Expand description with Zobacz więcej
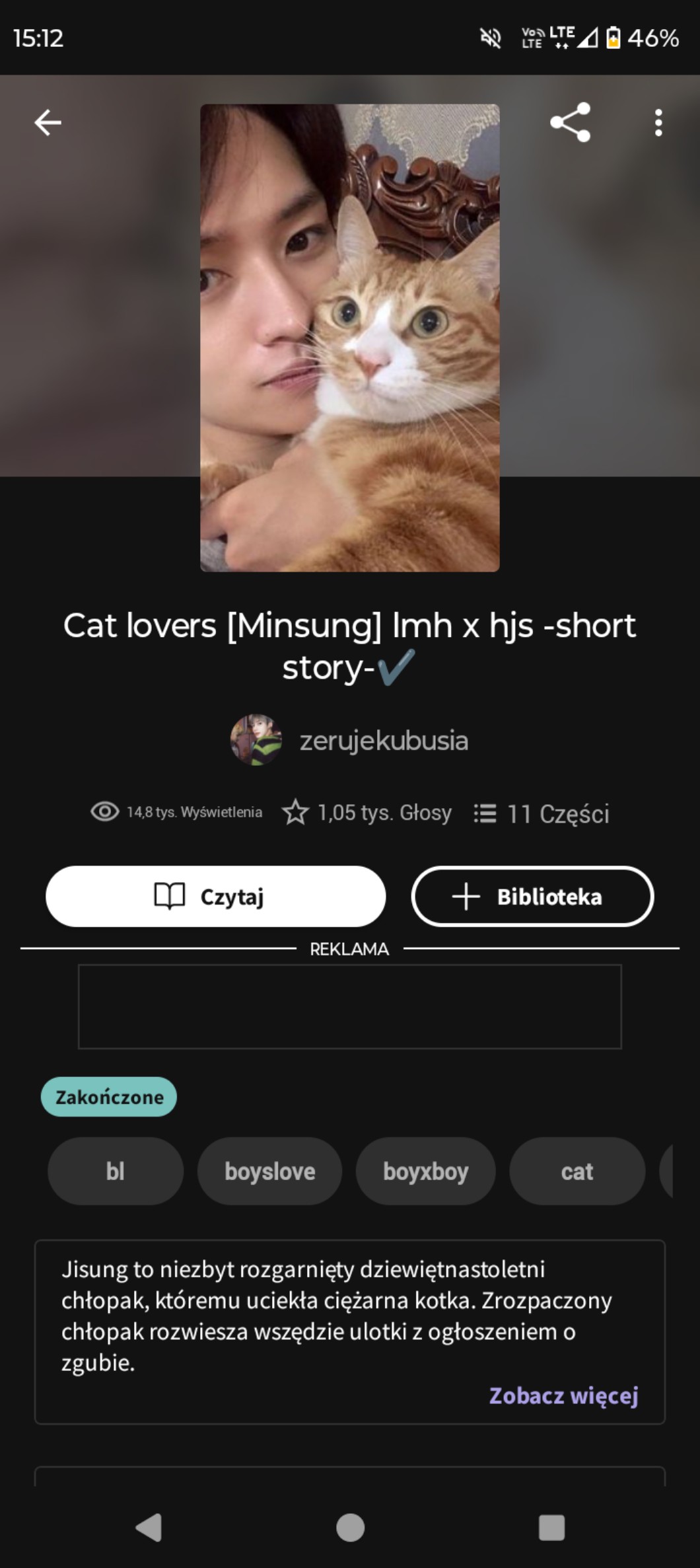 (x=563, y=1395)
